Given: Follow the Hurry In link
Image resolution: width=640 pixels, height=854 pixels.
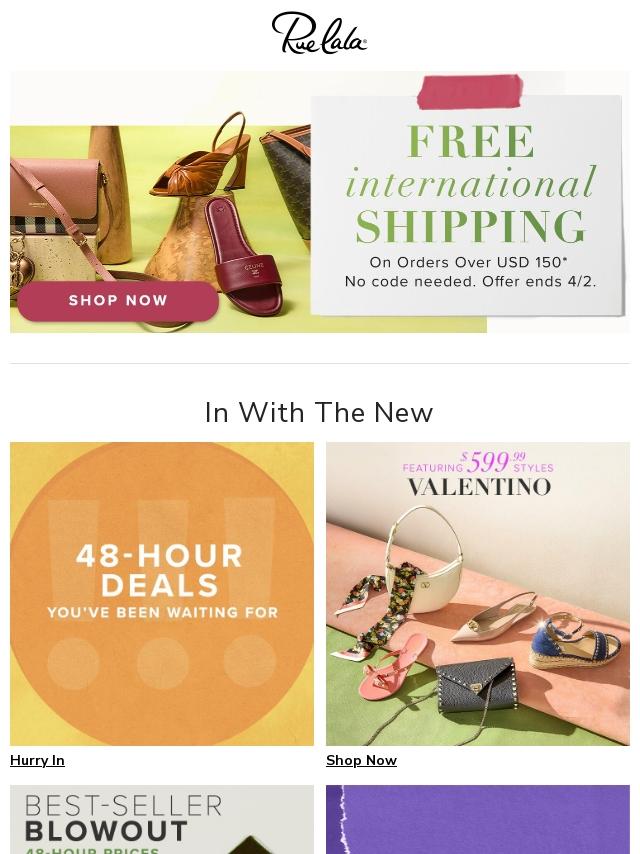Looking at the screenshot, I should point(37,760).
